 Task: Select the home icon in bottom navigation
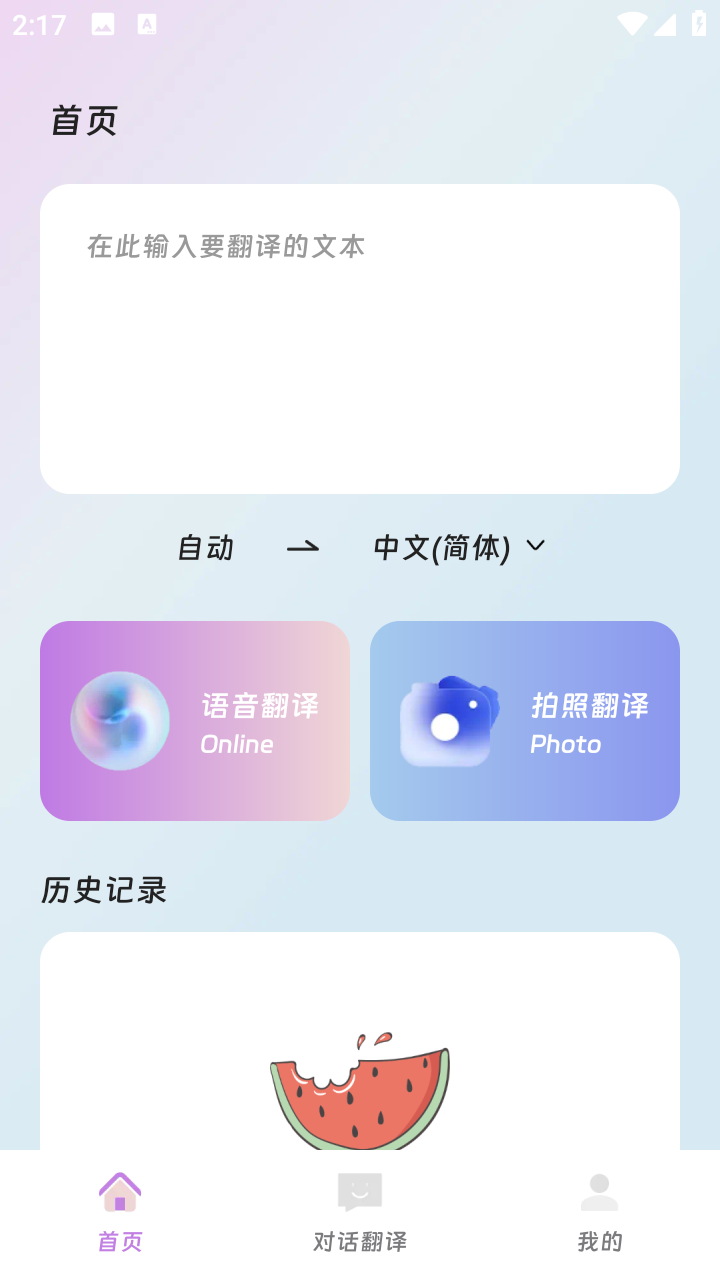119,1190
